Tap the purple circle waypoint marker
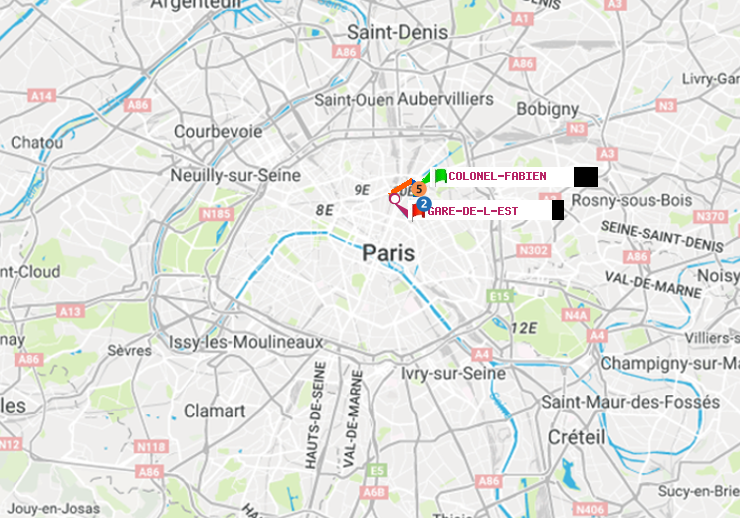 pyautogui.click(x=394, y=200)
